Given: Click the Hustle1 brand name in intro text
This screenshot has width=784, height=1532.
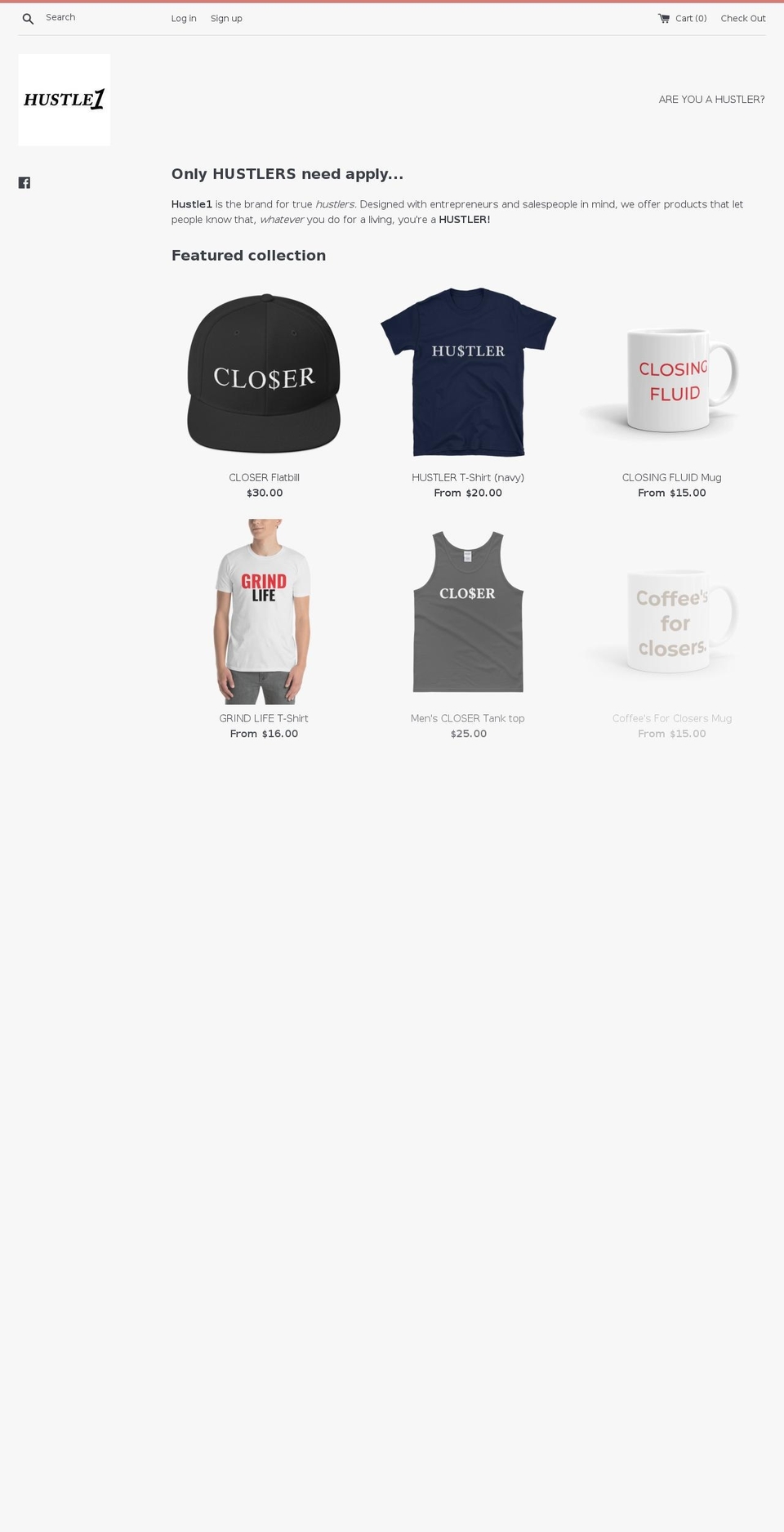Looking at the screenshot, I should pos(189,204).
